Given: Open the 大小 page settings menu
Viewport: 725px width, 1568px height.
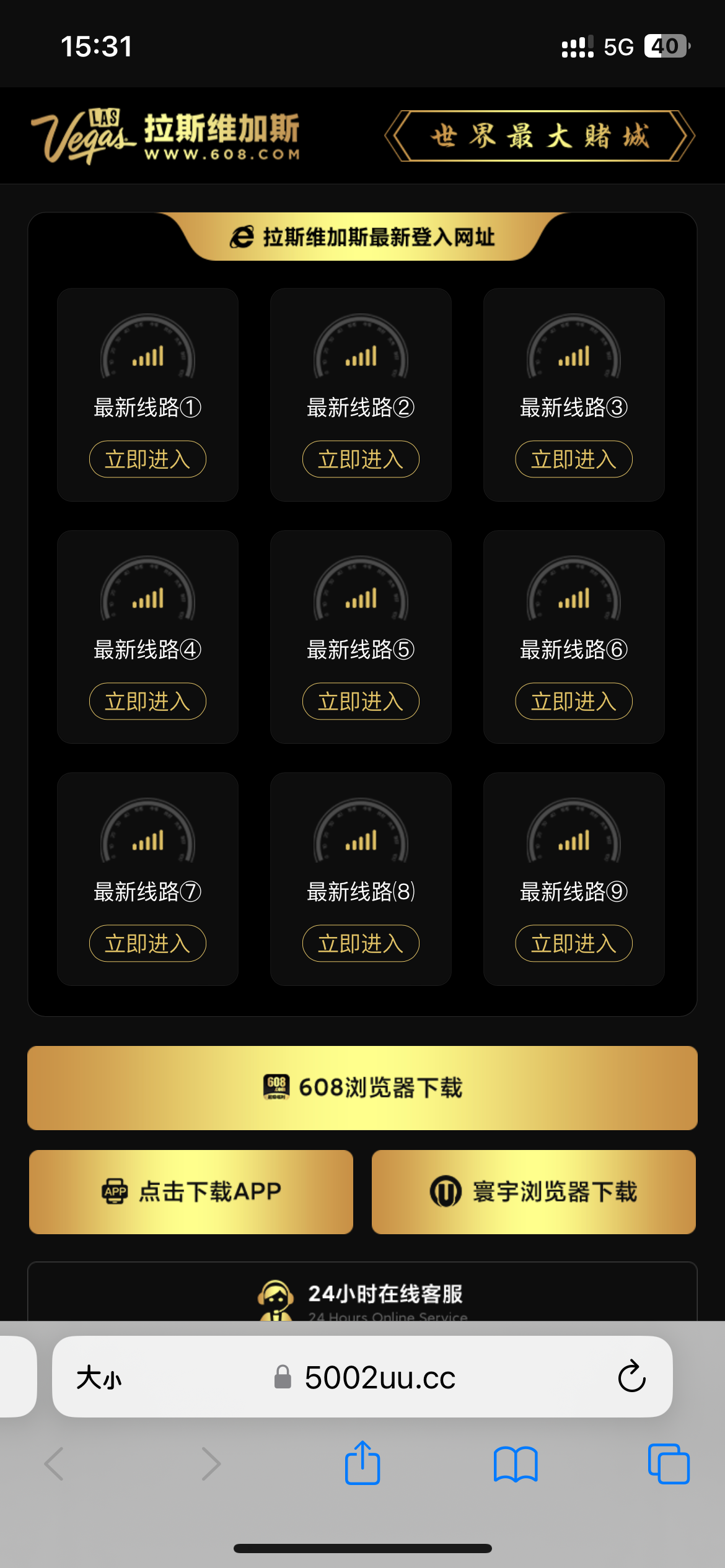Looking at the screenshot, I should (99, 1378).
